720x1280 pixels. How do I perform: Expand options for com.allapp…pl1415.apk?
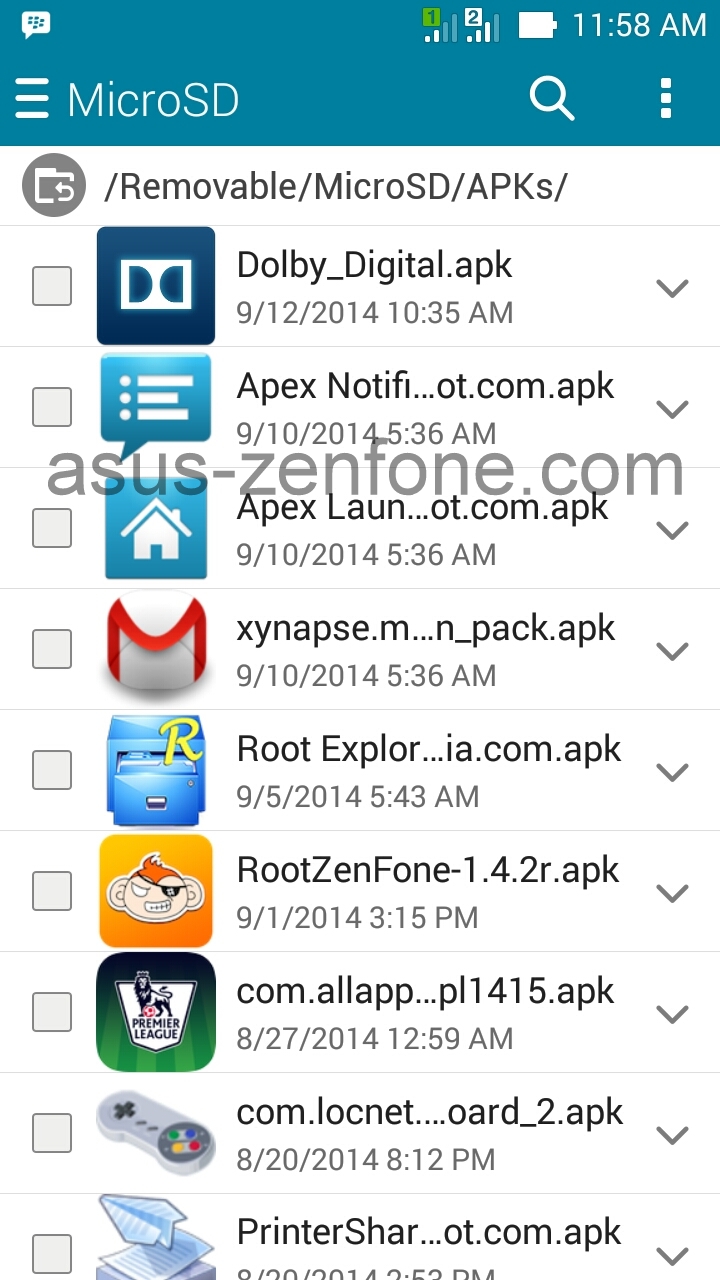672,1014
